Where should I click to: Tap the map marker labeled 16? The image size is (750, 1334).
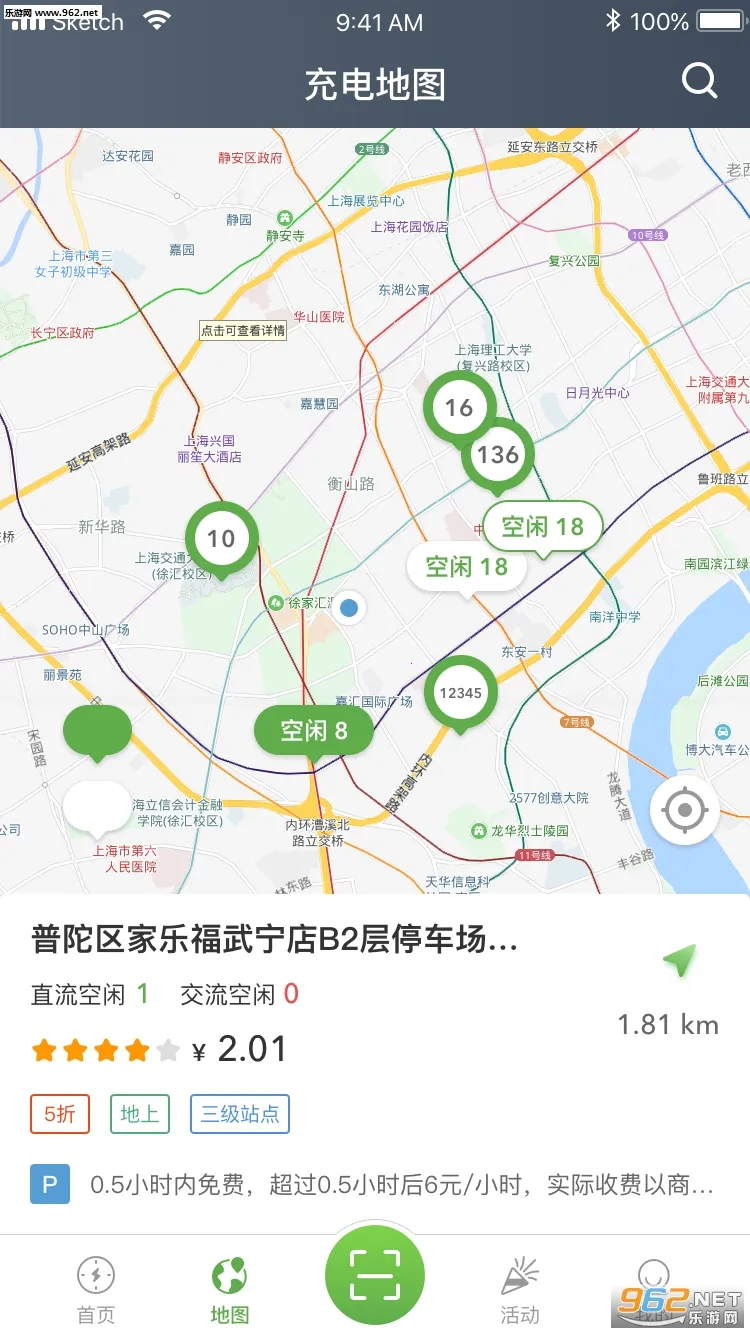pos(459,407)
